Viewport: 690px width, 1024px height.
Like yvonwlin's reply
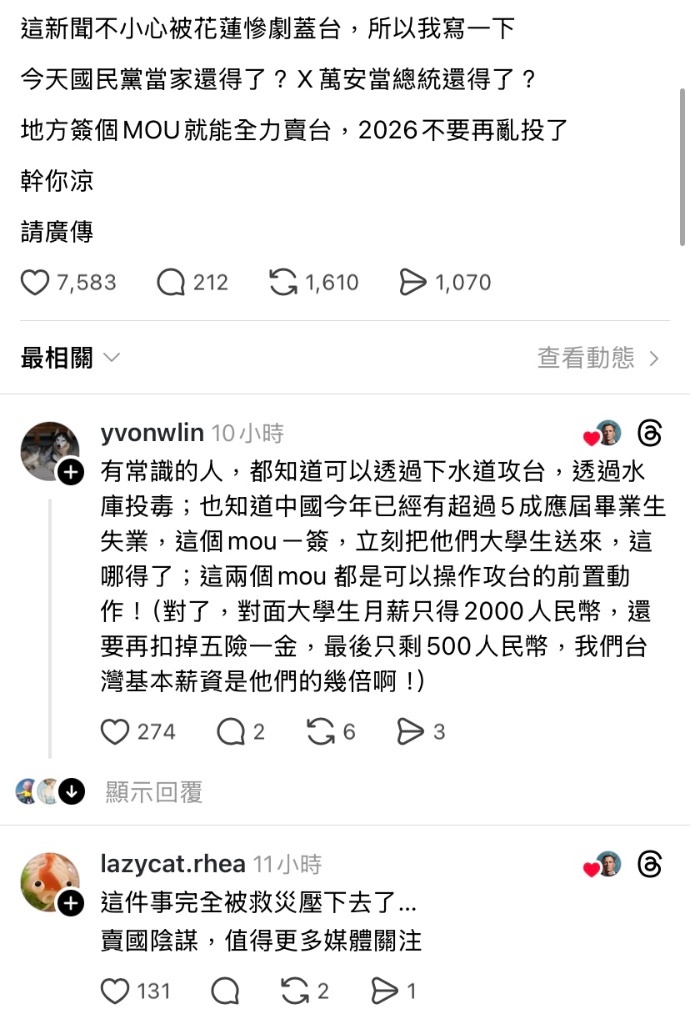116,732
